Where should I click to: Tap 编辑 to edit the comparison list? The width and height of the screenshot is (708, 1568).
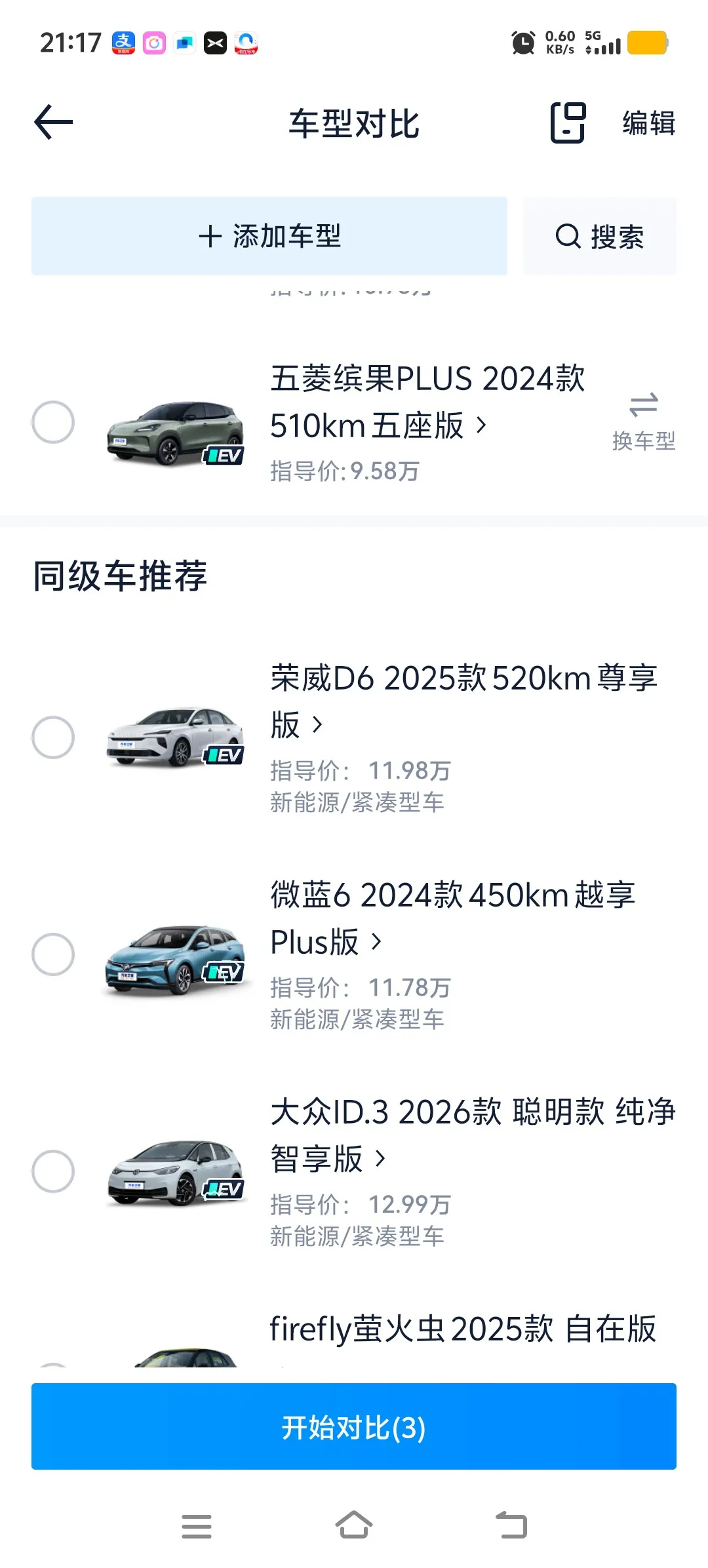[648, 123]
